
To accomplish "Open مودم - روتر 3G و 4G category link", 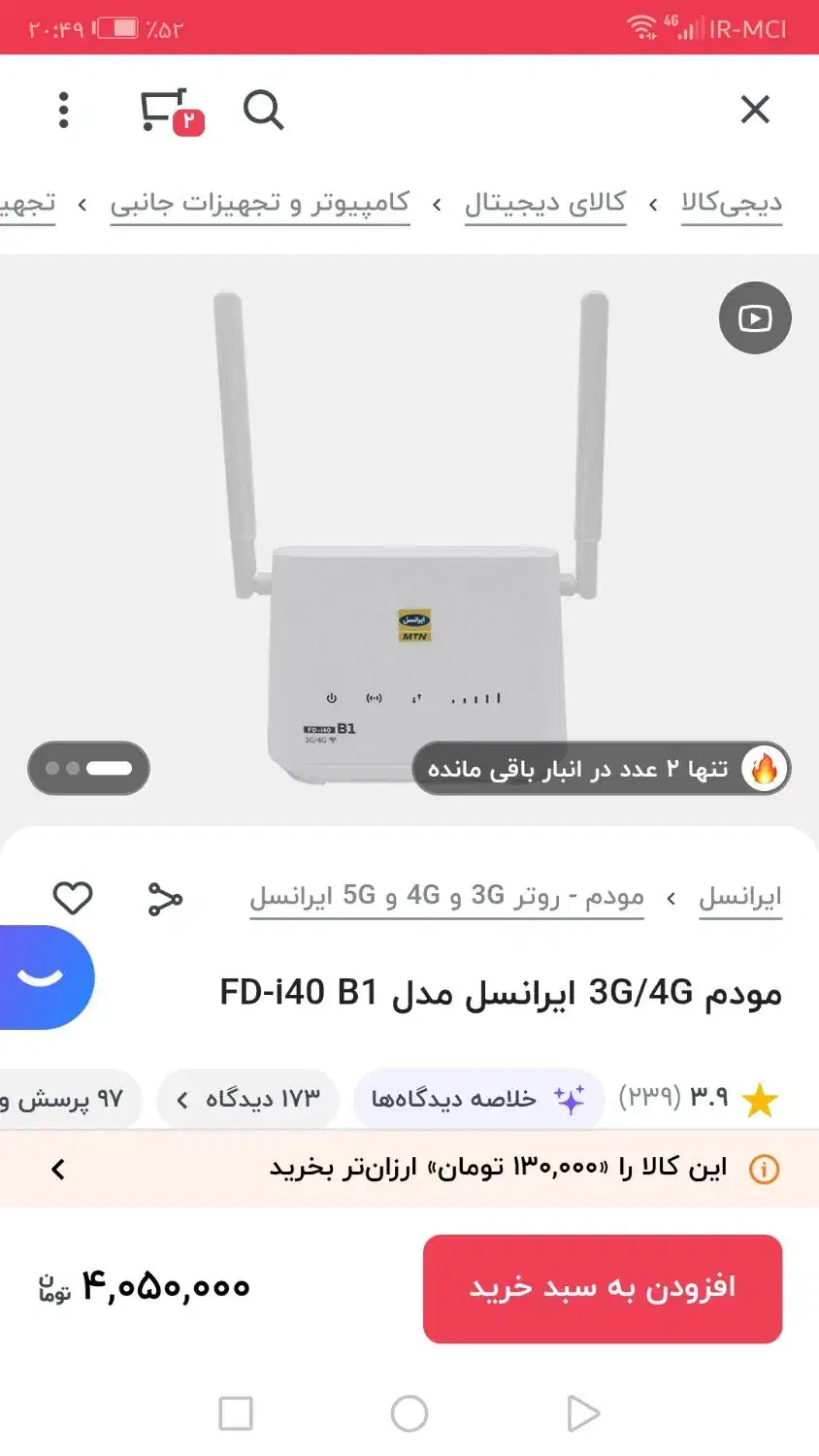I will pyautogui.click(x=446, y=898).
